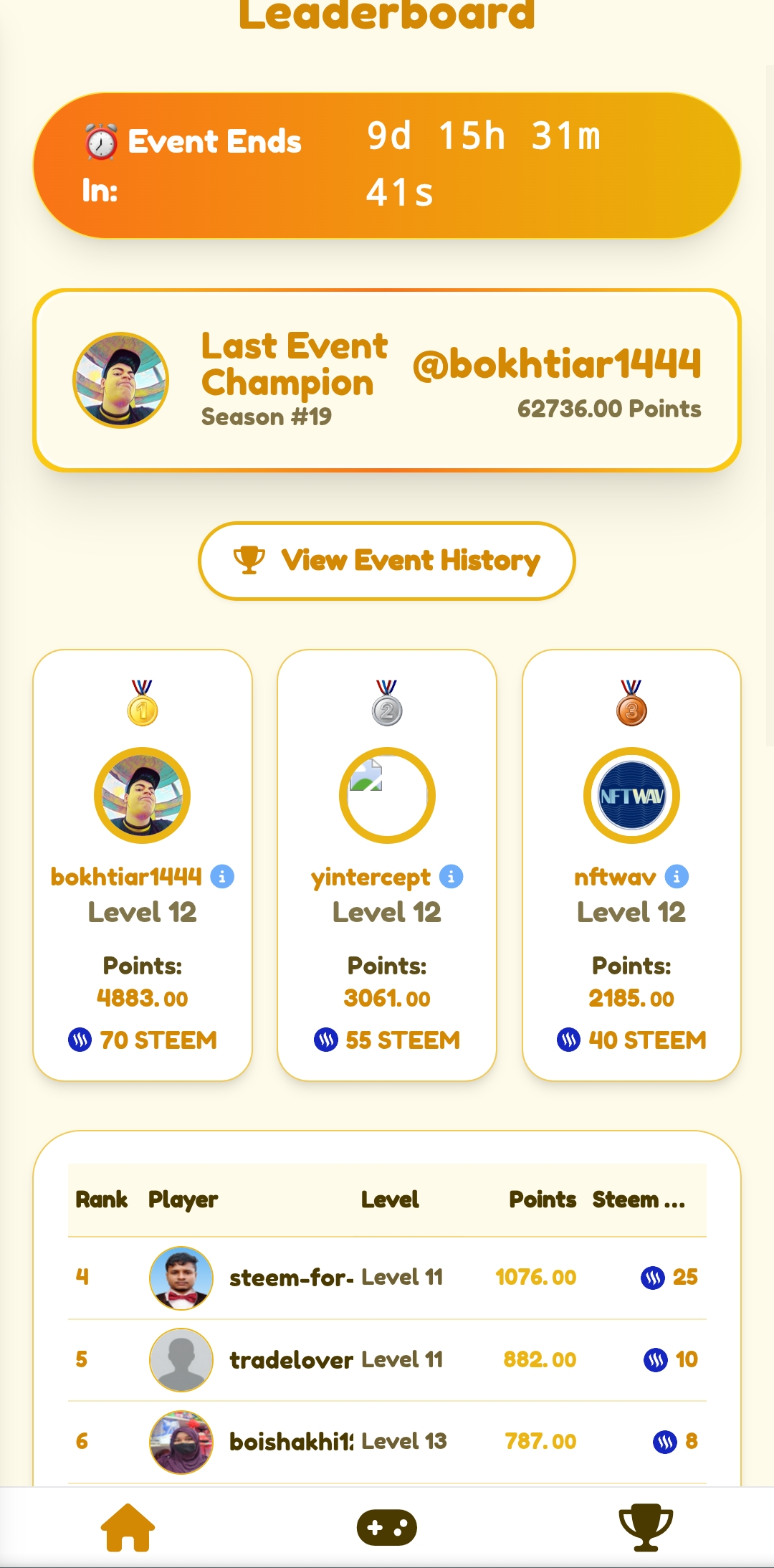
Task: Open the Last Event Champion card
Action: point(387,380)
